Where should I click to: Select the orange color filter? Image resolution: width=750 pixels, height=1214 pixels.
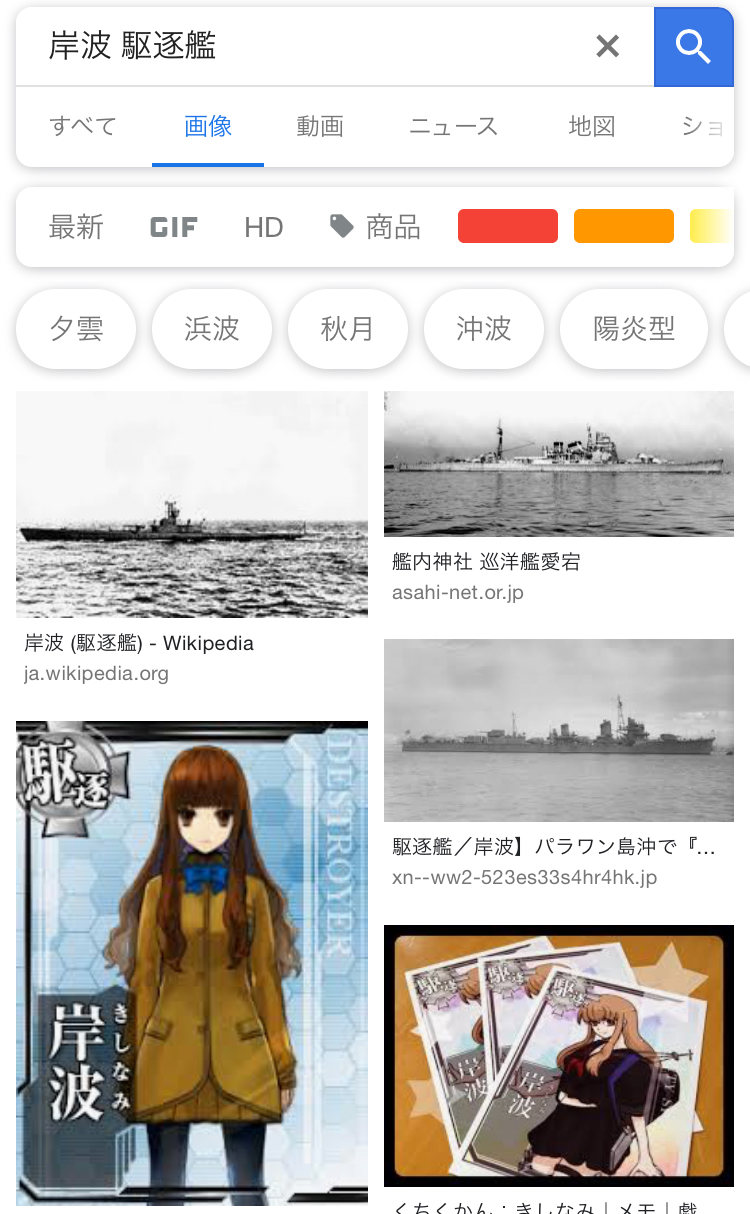point(623,226)
